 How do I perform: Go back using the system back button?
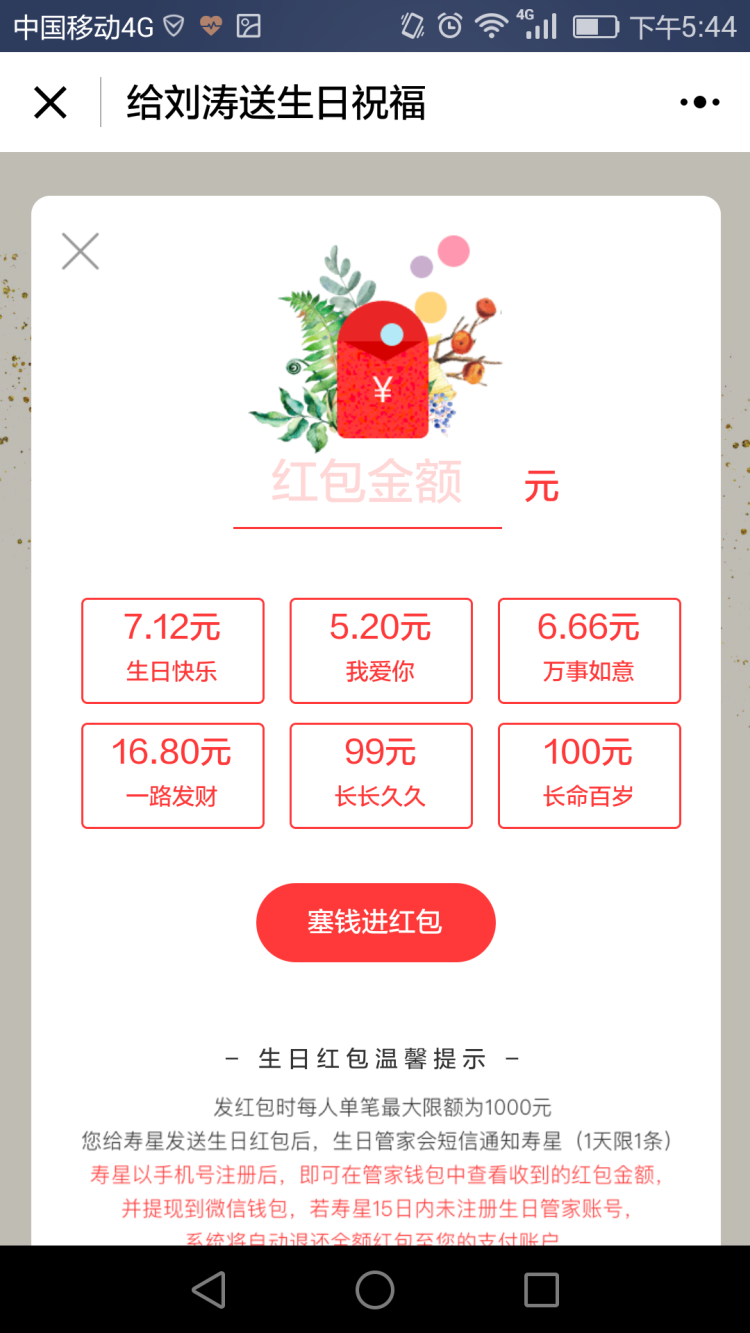tap(208, 1290)
